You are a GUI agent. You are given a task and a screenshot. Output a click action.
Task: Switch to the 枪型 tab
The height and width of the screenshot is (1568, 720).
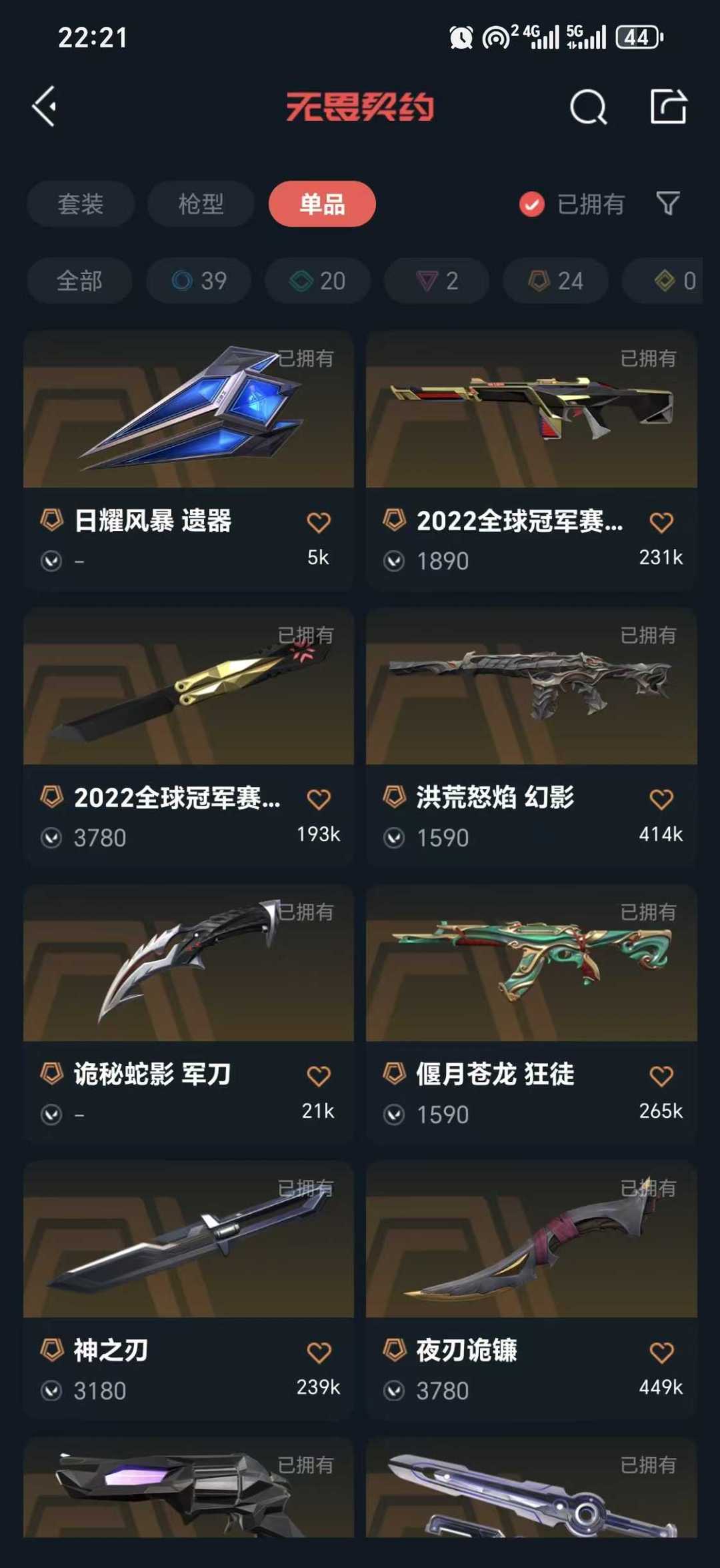(201, 204)
